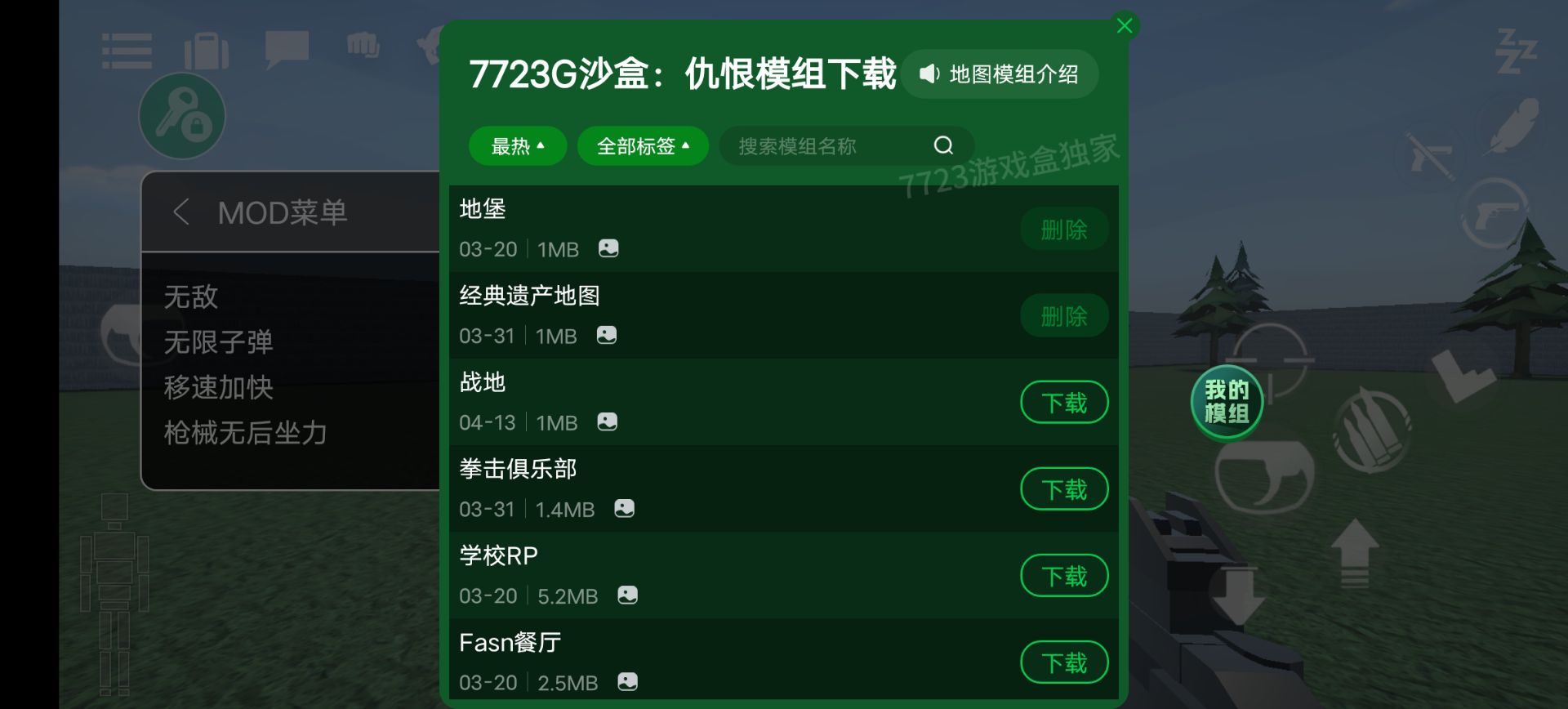The width and height of the screenshot is (1568, 709).
Task: Tap the search magnifier icon
Action: pyautogui.click(x=943, y=145)
